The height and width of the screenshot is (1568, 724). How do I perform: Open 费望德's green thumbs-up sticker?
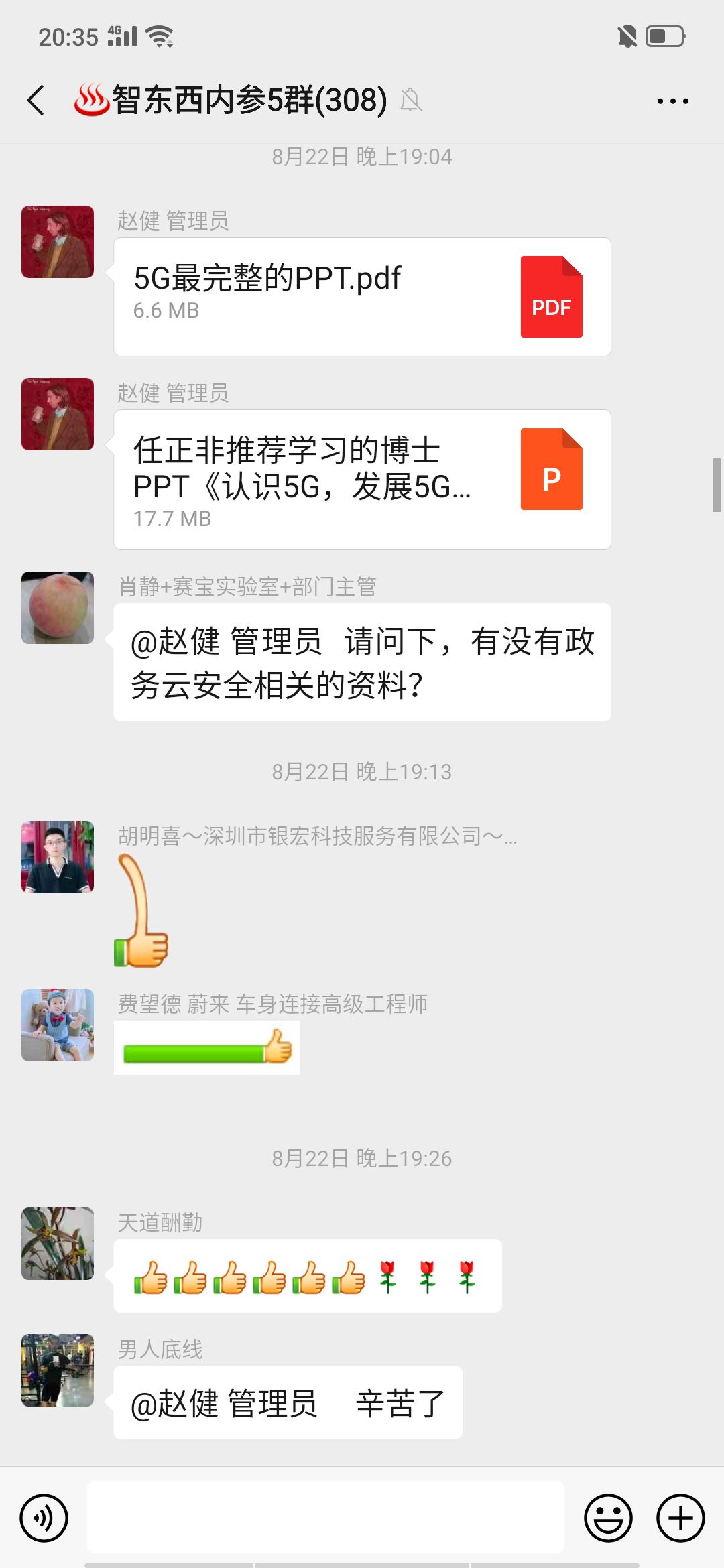point(206,1047)
